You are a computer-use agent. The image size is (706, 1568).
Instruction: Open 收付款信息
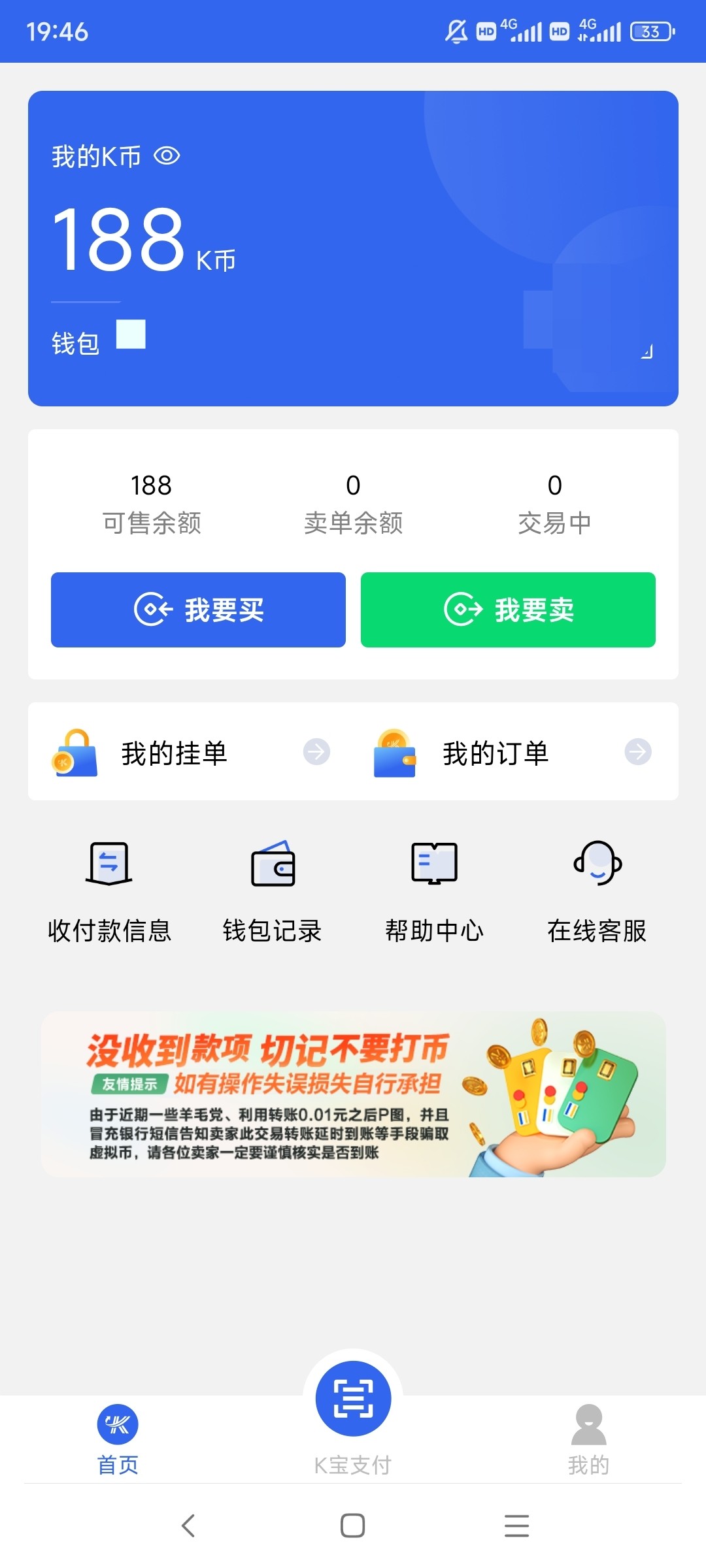coord(109,892)
